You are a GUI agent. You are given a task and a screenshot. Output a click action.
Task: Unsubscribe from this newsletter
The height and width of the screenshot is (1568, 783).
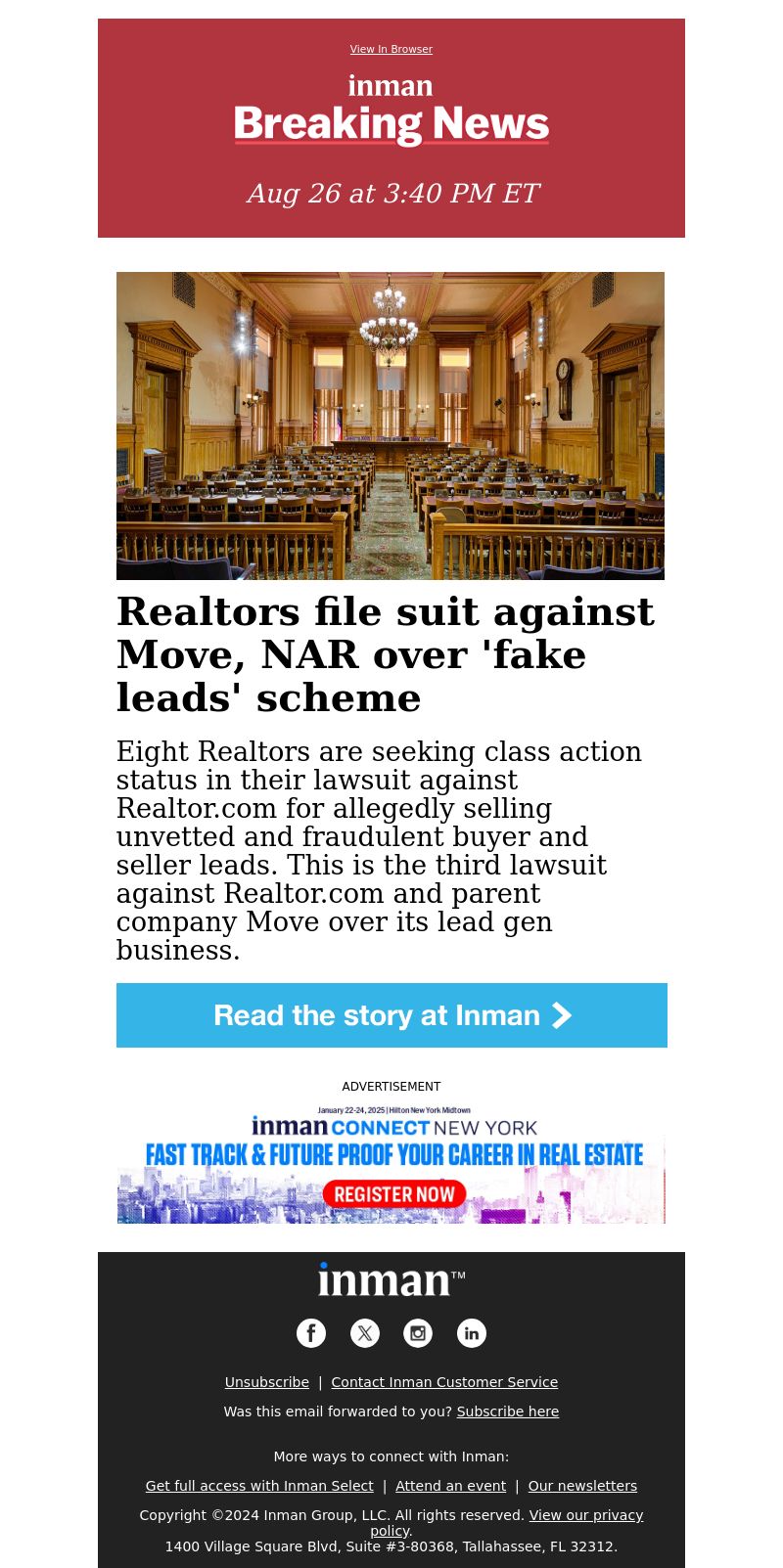click(x=266, y=1382)
